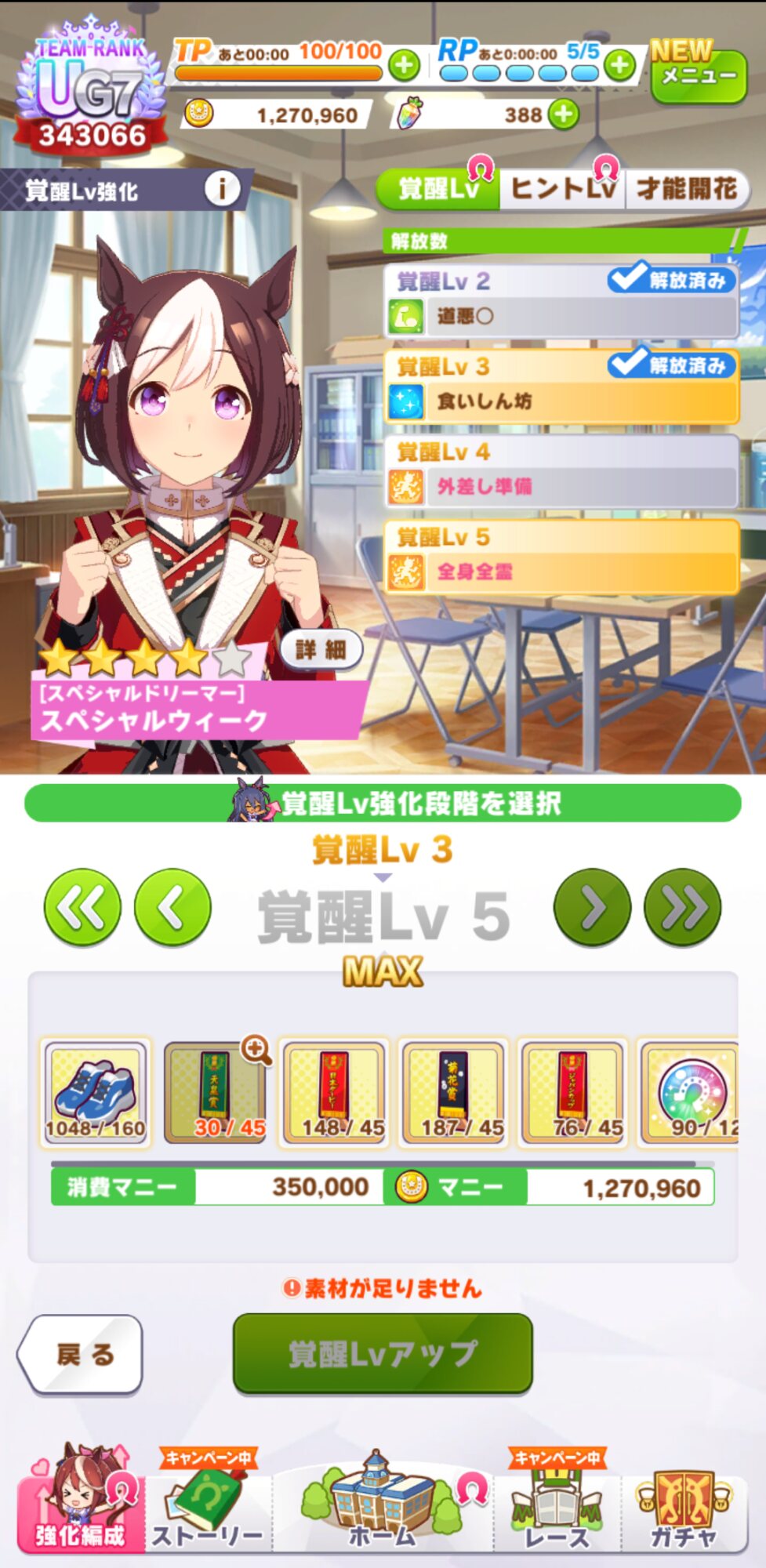This screenshot has height=1568, width=766.
Task: Jump to lowest level with double-left arrow
Action: click(x=82, y=907)
